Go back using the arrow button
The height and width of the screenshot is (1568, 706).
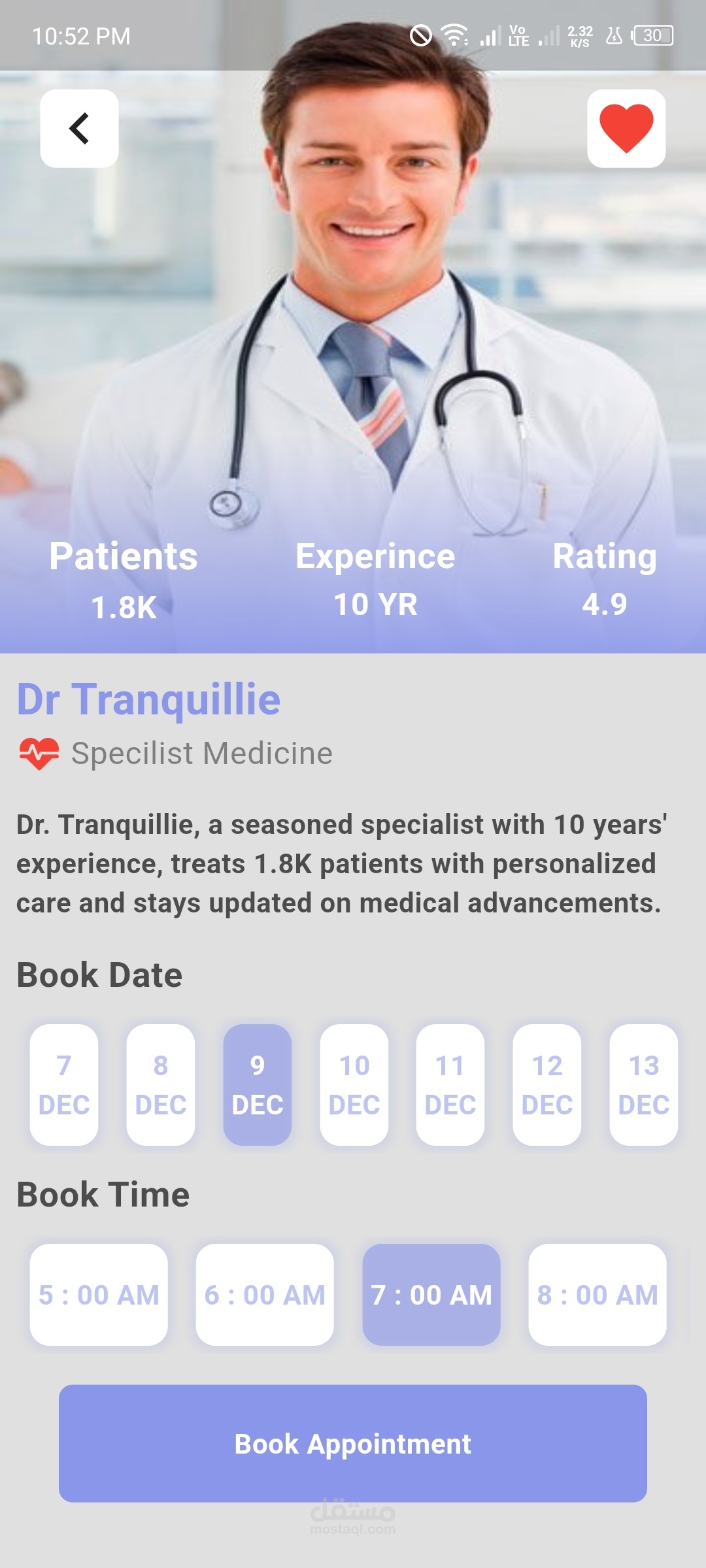(79, 129)
